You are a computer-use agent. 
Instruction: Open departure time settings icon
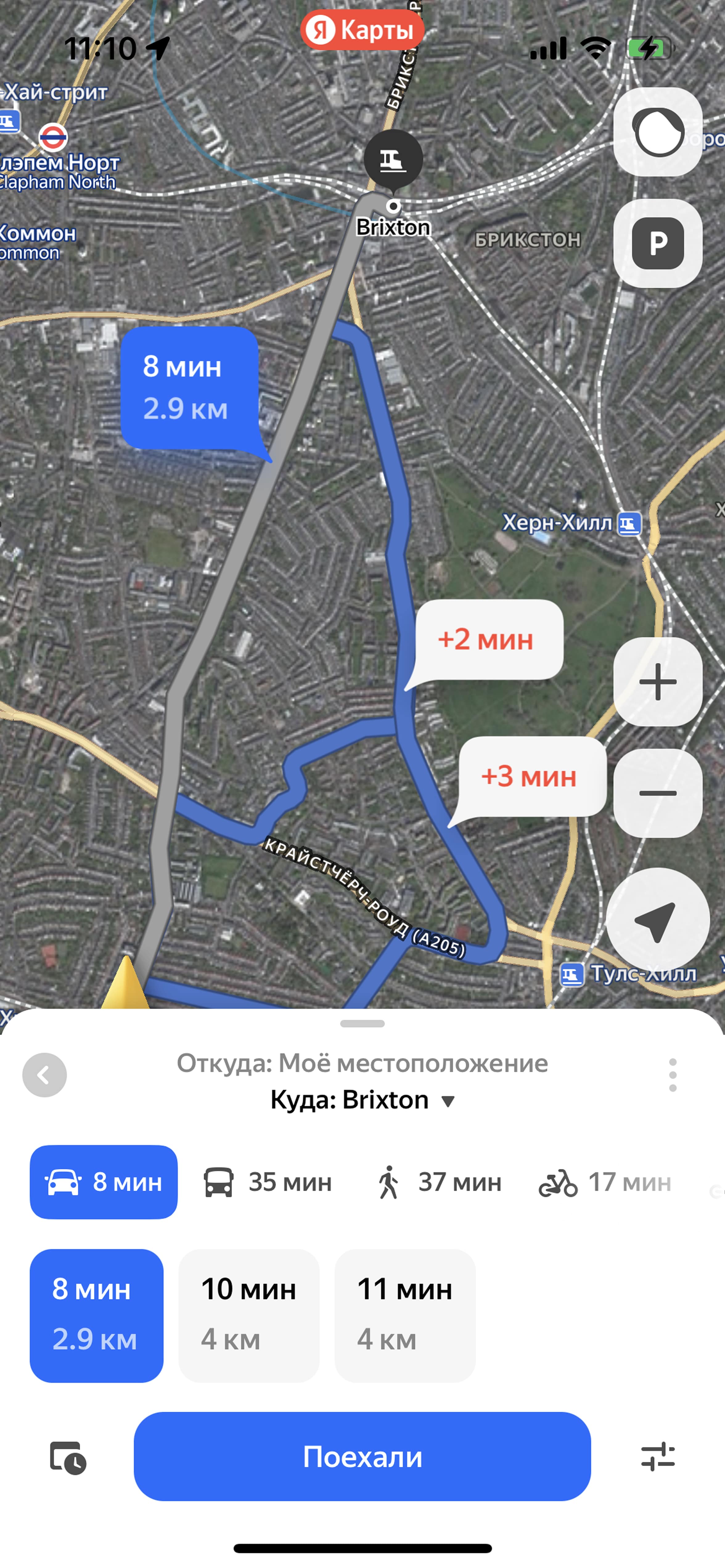67,1457
